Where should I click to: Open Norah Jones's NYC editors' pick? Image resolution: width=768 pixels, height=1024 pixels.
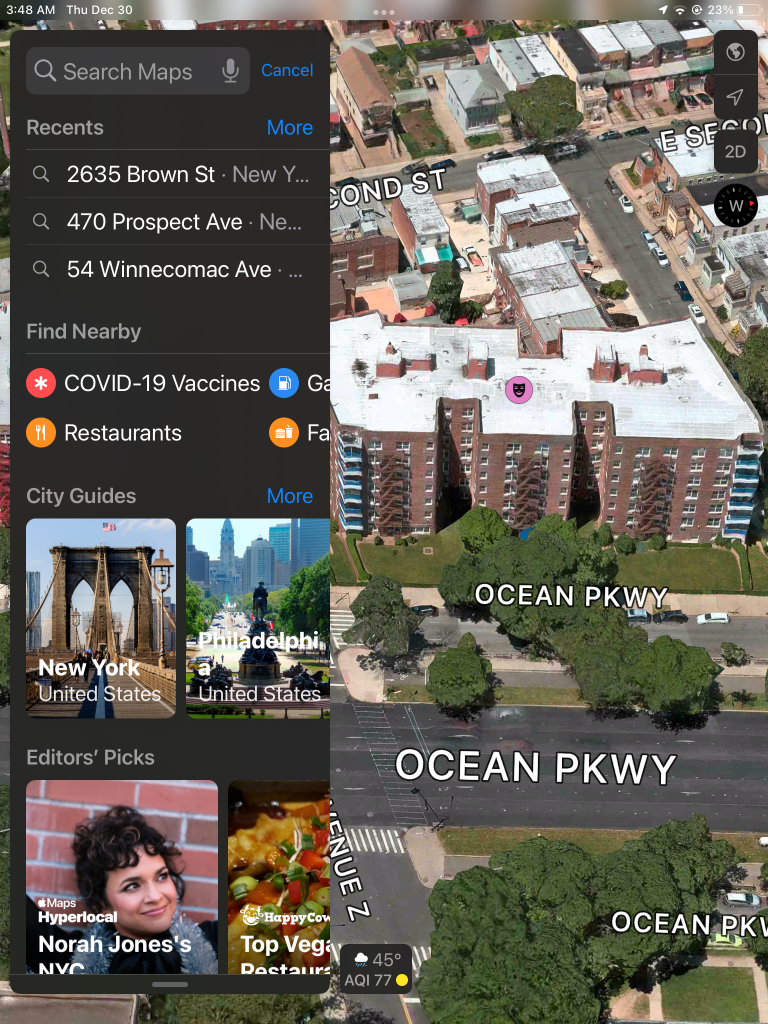pos(121,876)
